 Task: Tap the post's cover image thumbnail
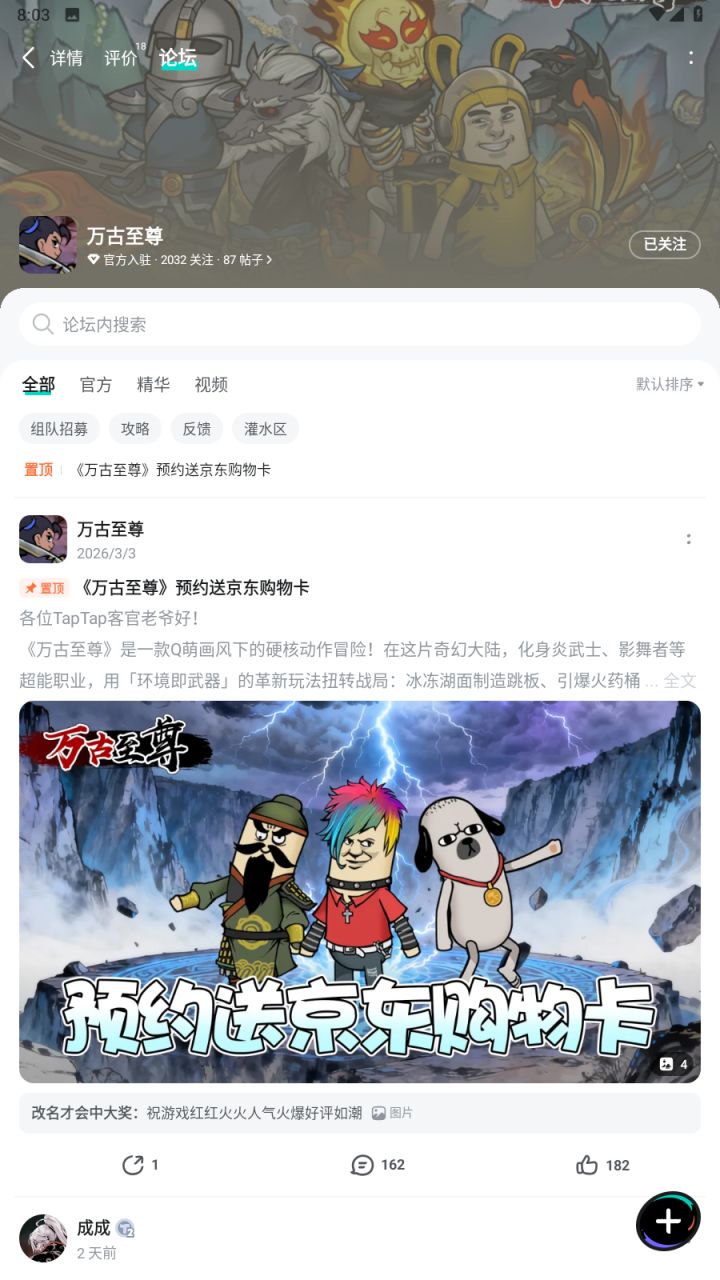[360, 892]
